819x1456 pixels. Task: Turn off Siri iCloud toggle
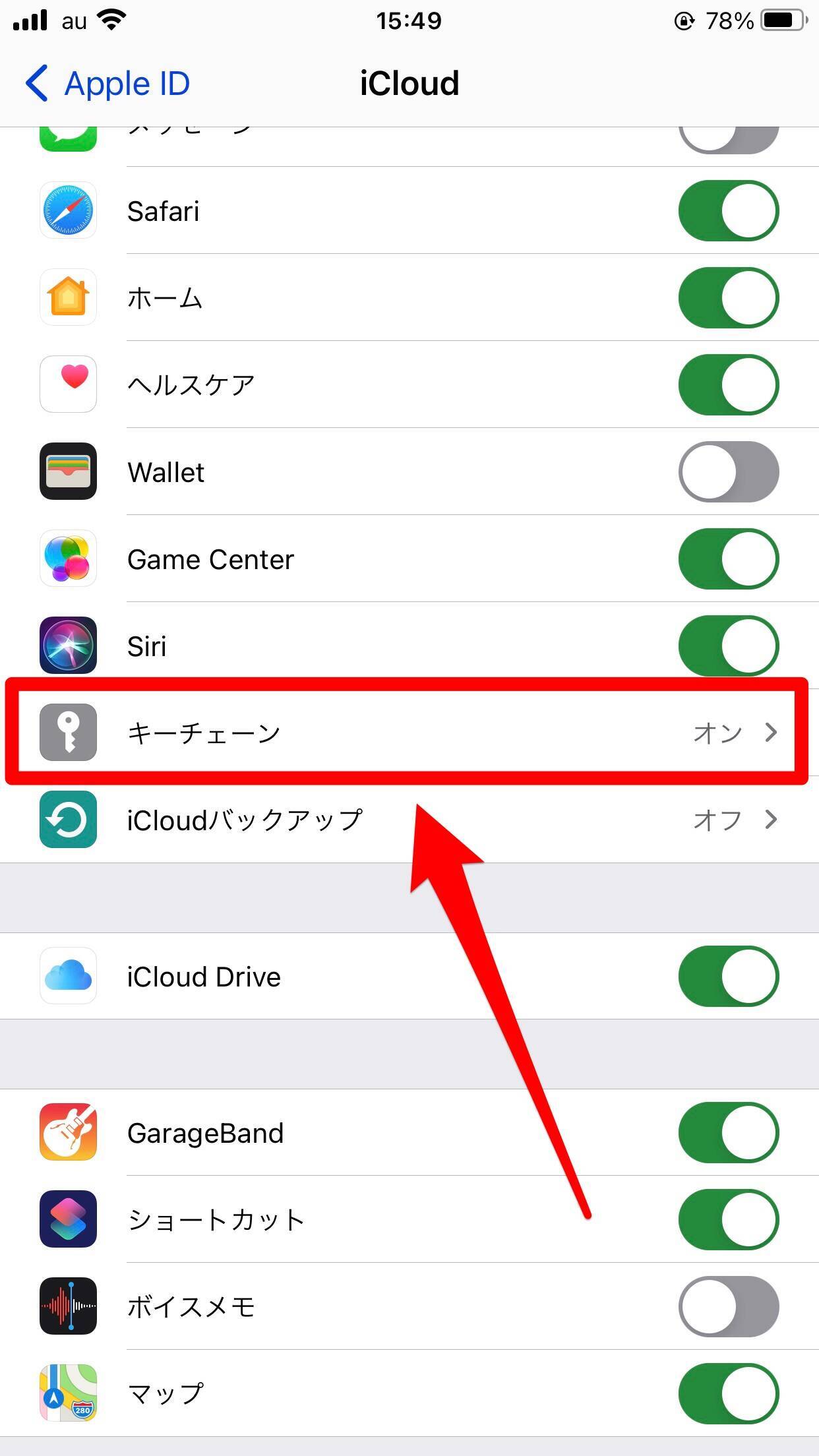coord(728,646)
